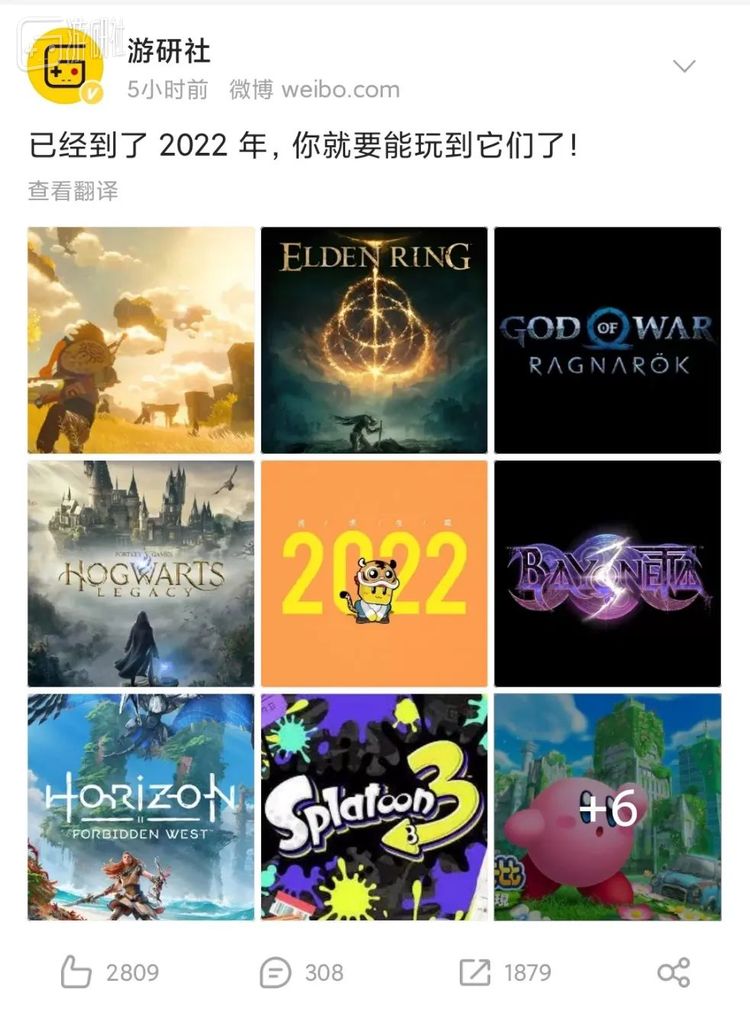This screenshot has width=750, height=1019.
Task: Click the Splatoon 3 thumbnail
Action: (x=373, y=805)
